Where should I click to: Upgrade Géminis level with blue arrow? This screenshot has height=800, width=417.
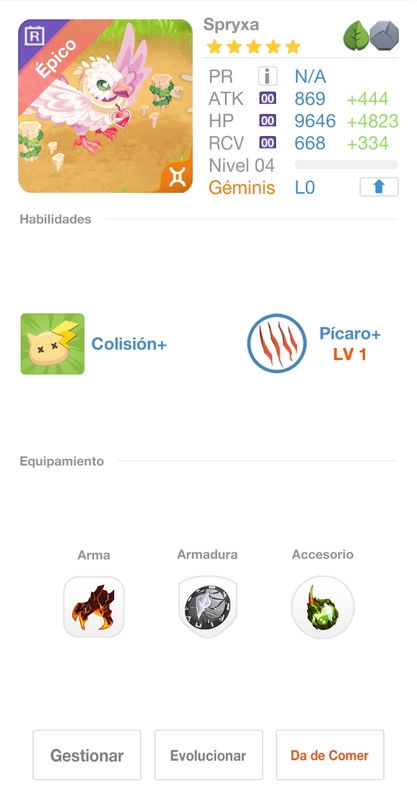point(379,187)
